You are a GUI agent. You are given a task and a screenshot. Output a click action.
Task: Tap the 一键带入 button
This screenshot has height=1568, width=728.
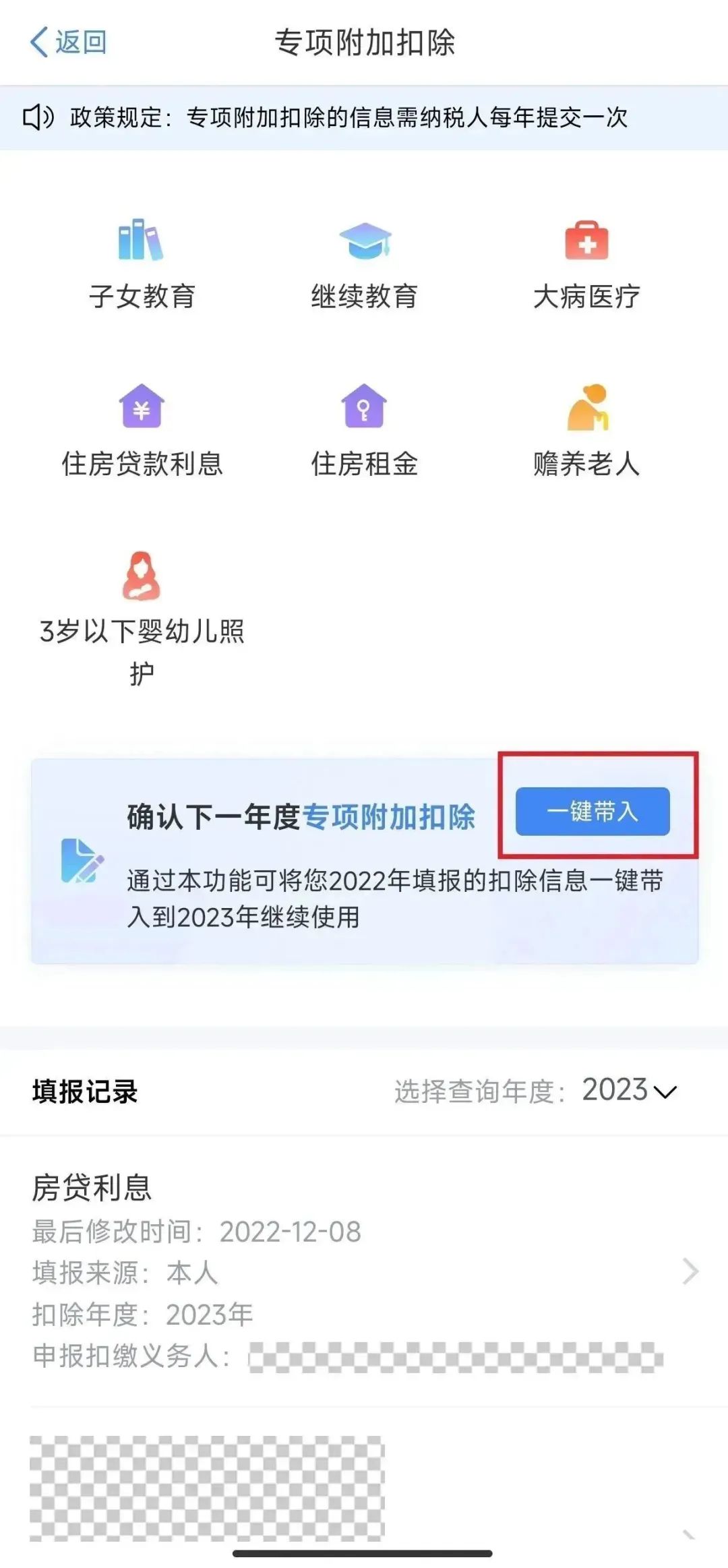(x=593, y=811)
